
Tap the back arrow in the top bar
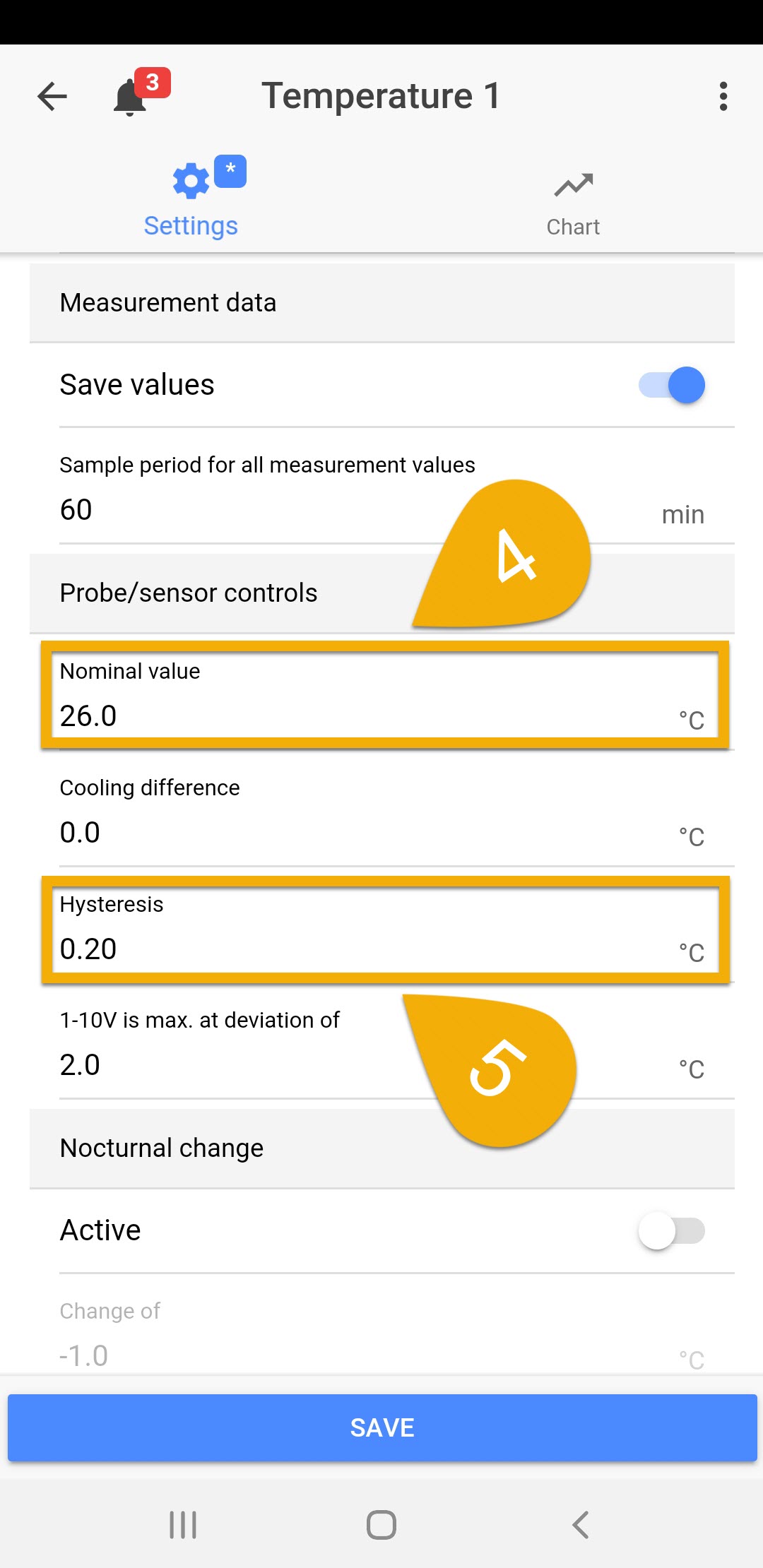(51, 96)
